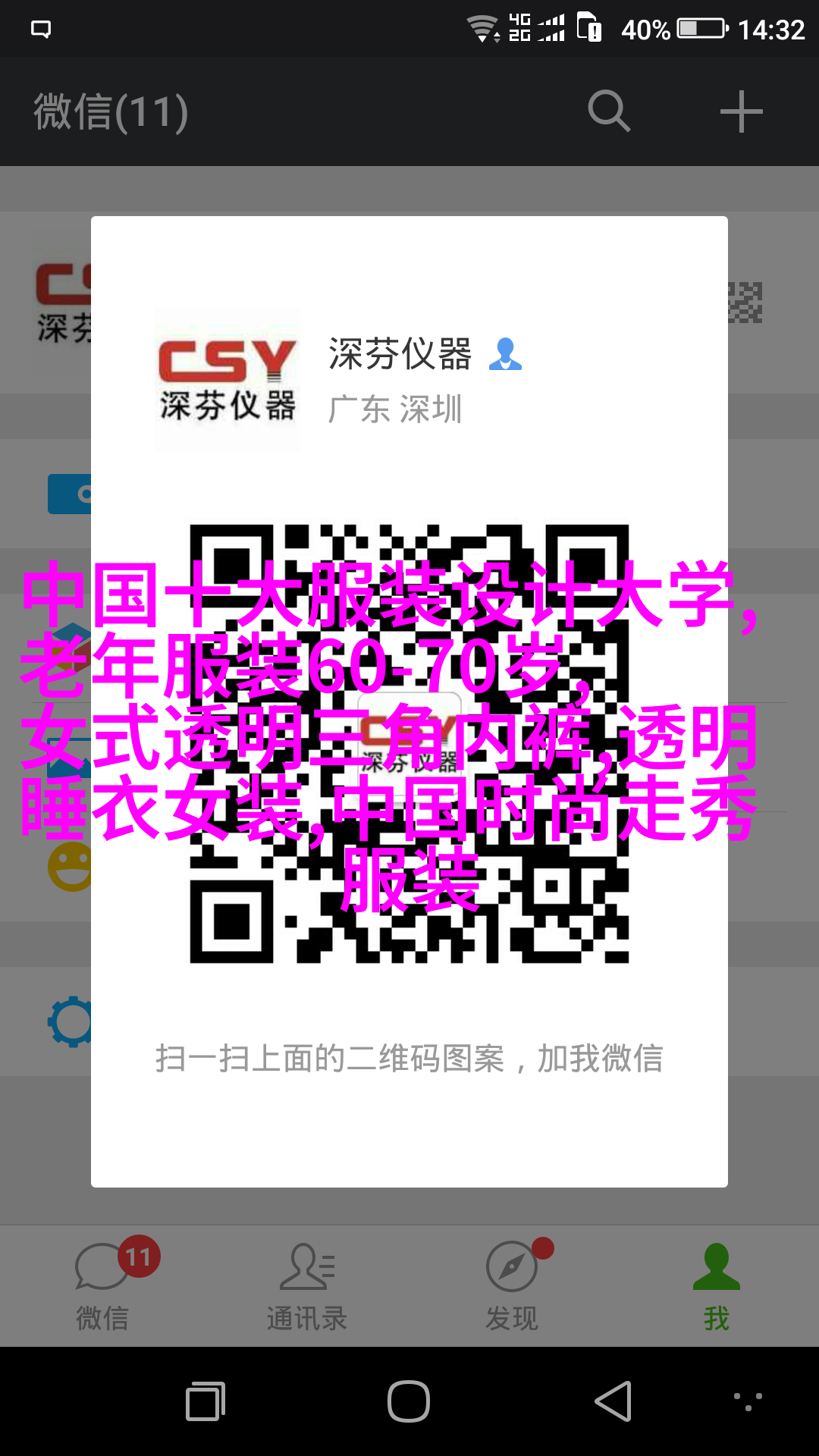This screenshot has height=1456, width=819.
Task: Switch to the 发现 discover tab
Action: (512, 1287)
